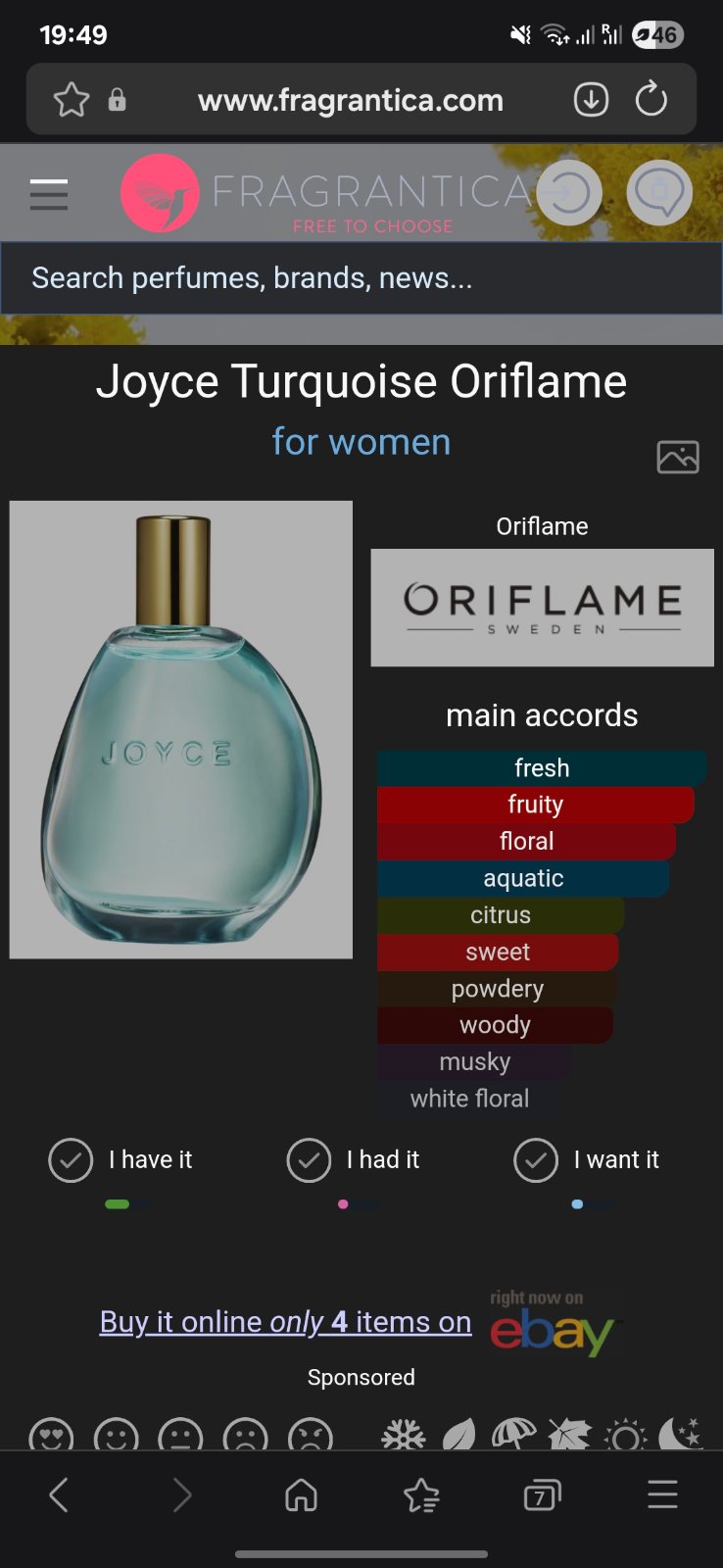Tap the fragrantica.com address bar
This screenshot has height=1568, width=723.
tap(351, 100)
